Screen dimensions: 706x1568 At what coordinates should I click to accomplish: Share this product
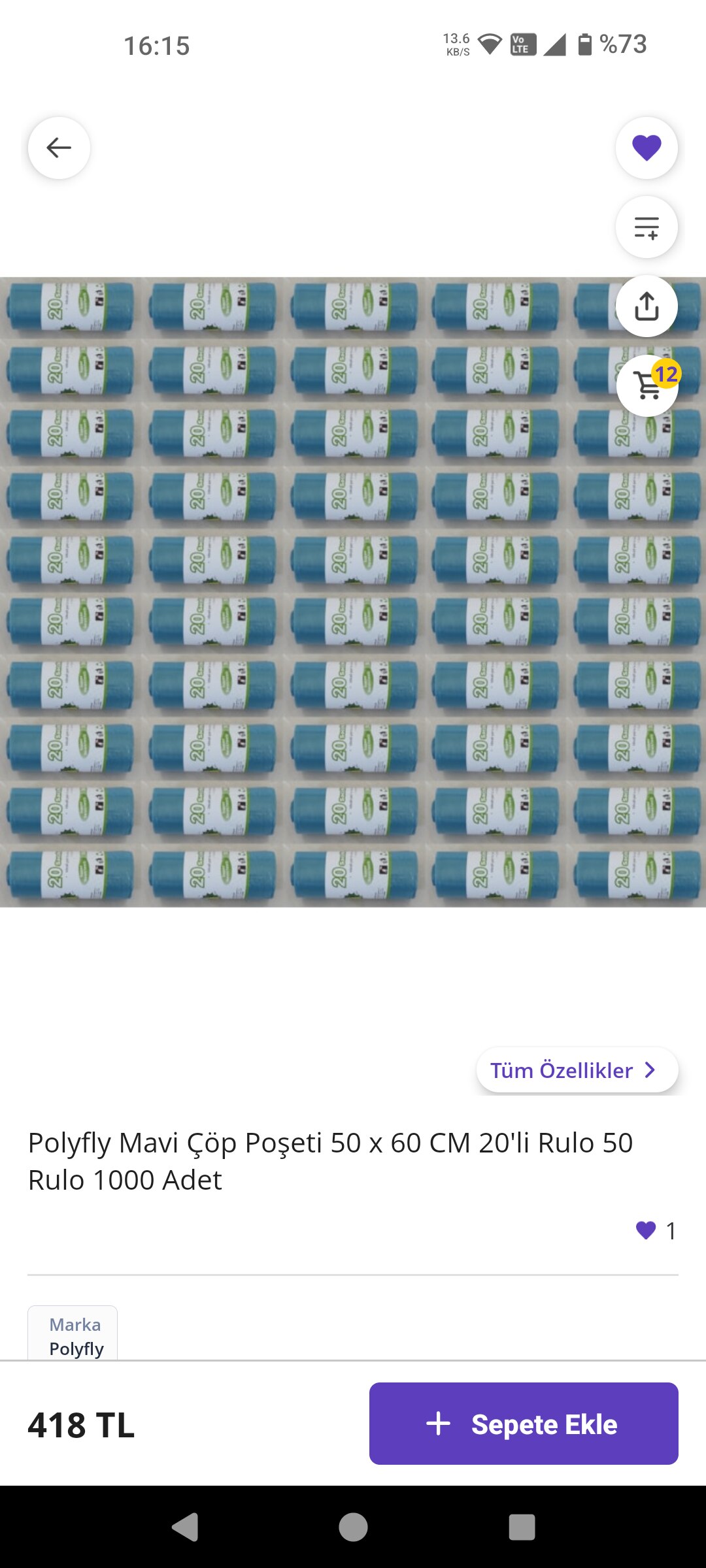(647, 306)
